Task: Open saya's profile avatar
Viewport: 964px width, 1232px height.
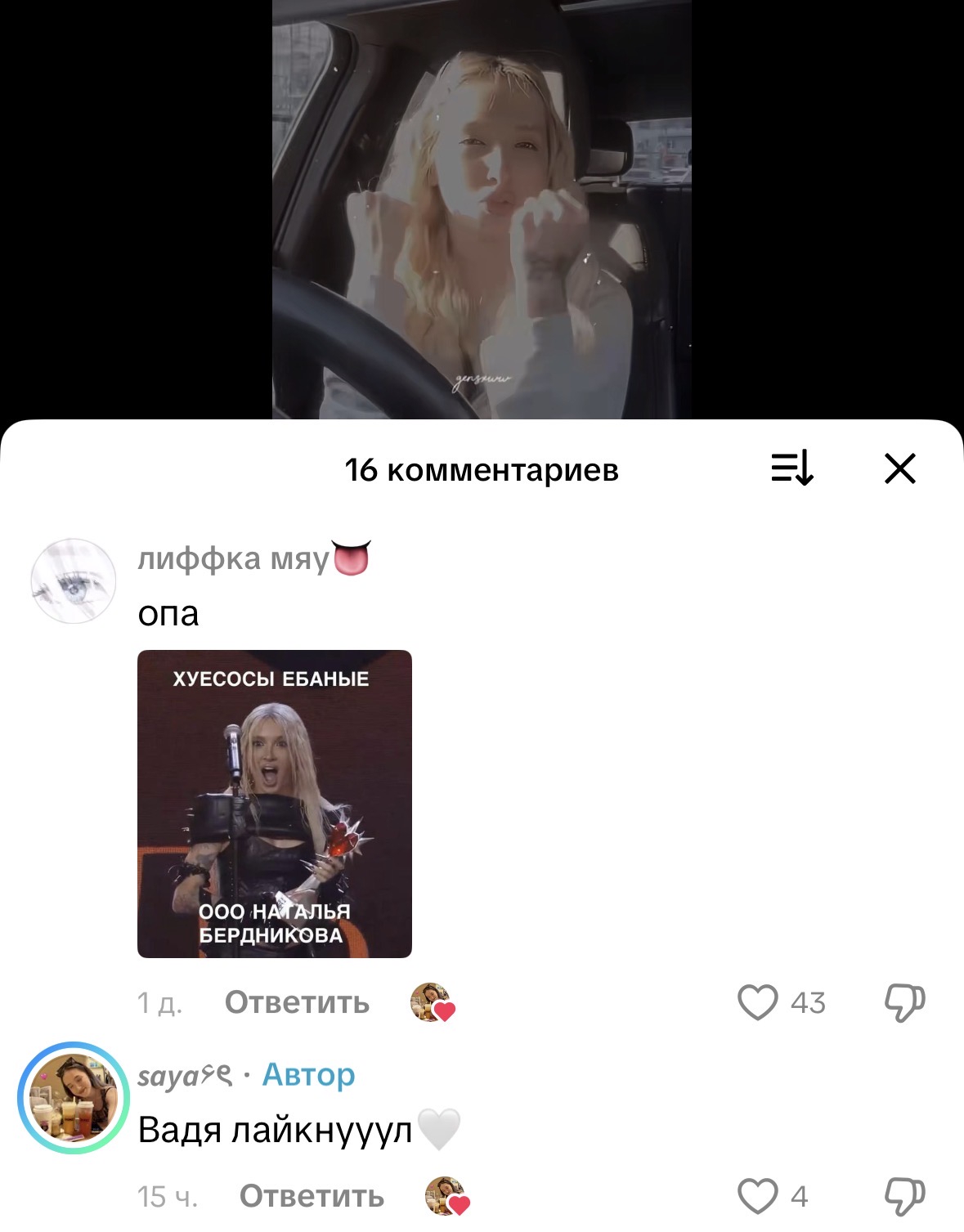Action: tap(74, 1098)
